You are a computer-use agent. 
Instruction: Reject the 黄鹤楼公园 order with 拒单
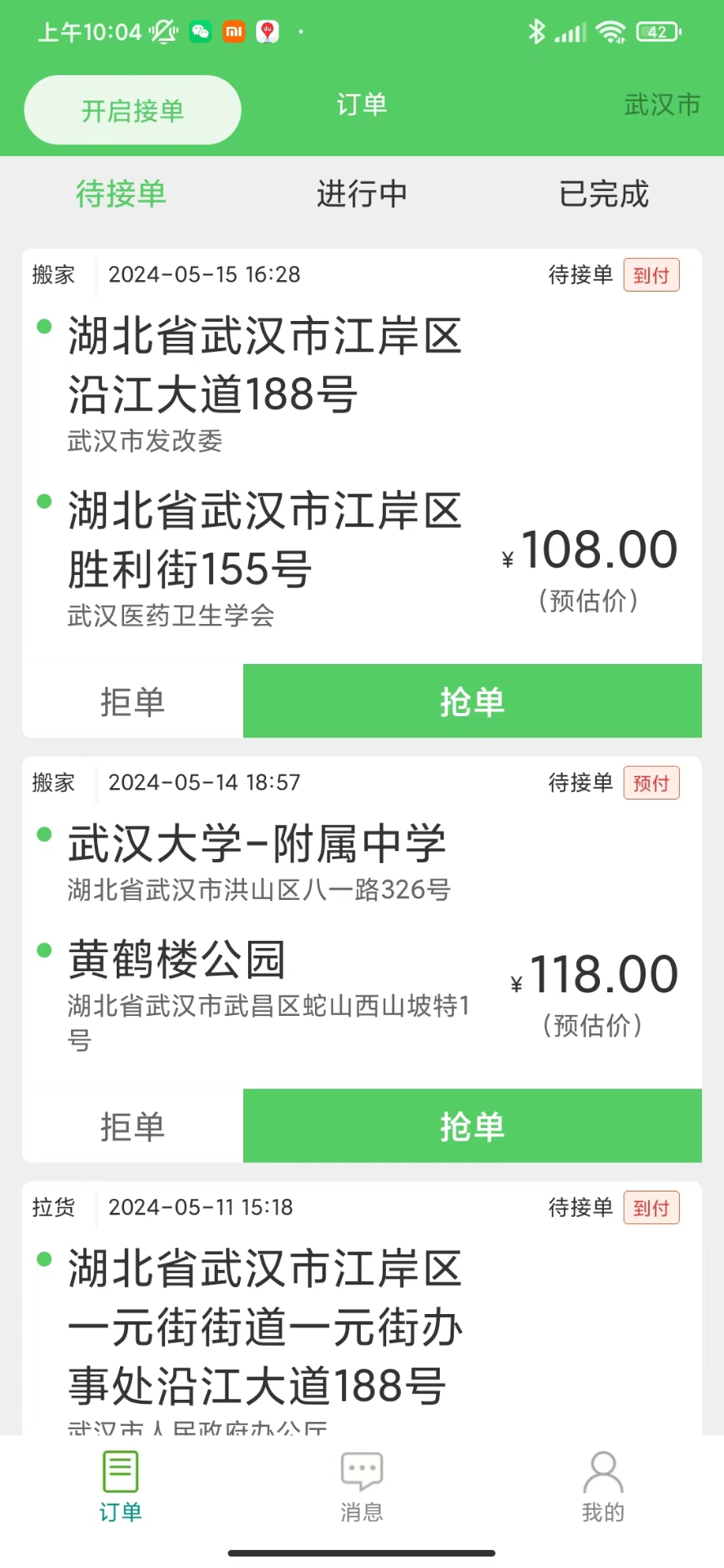click(133, 1125)
